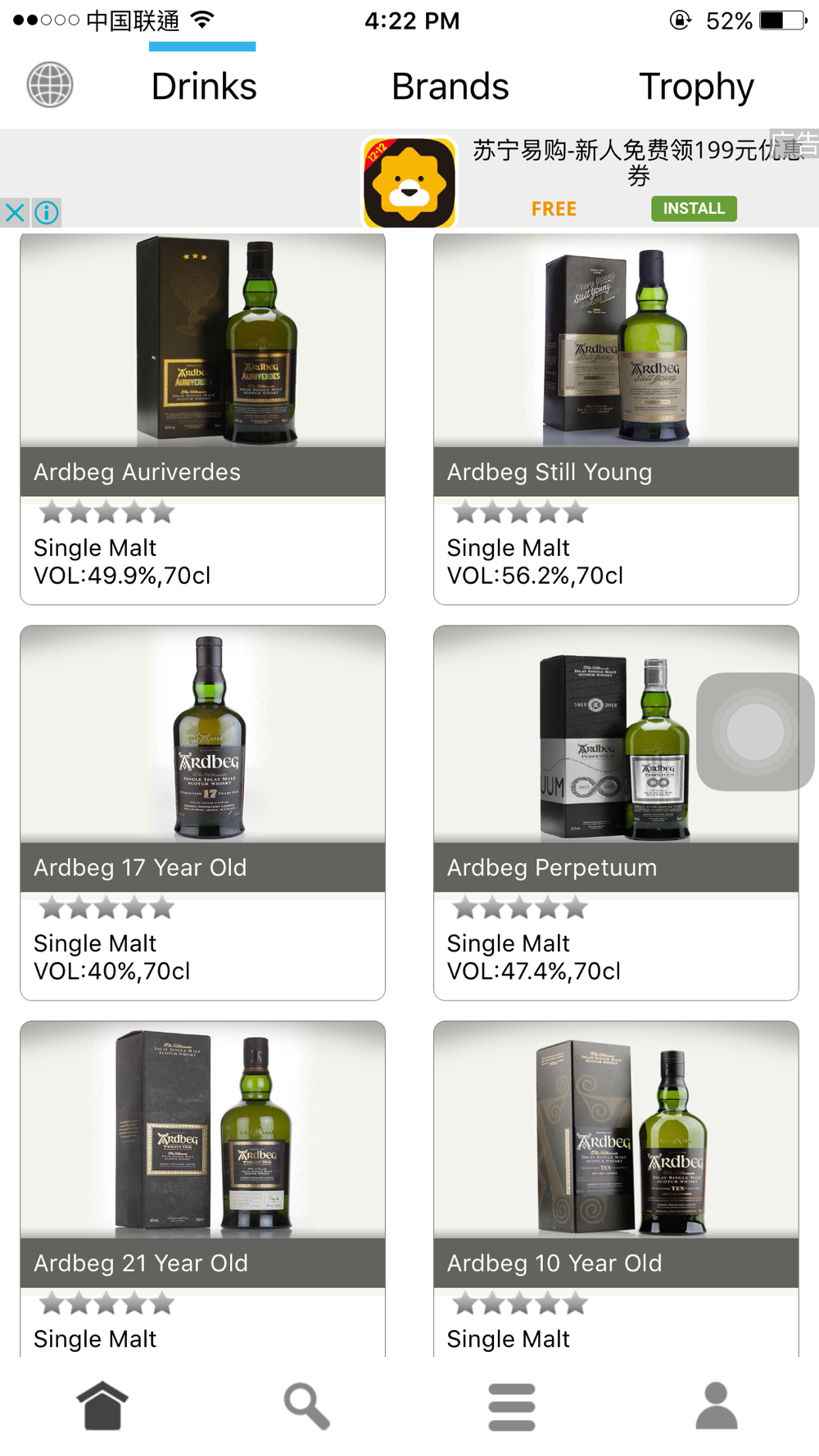Image resolution: width=819 pixels, height=1456 pixels.
Task: Open Ardbeg 10 Year Old card
Action: [x=616, y=1188]
